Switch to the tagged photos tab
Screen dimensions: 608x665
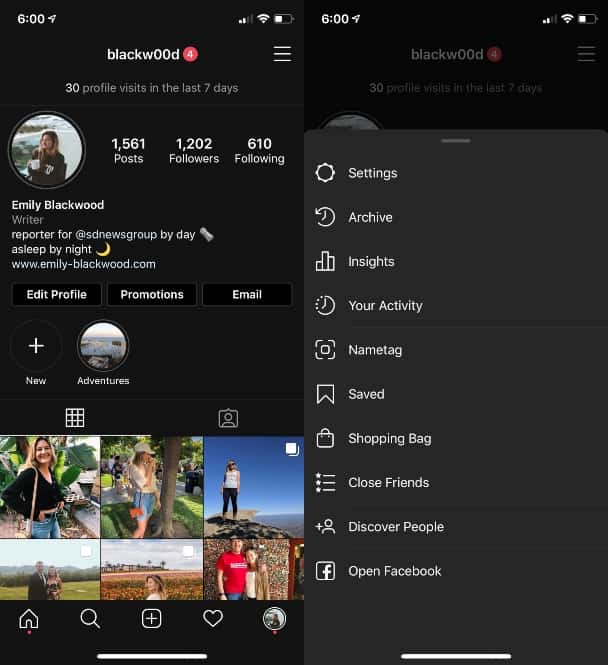click(x=228, y=418)
